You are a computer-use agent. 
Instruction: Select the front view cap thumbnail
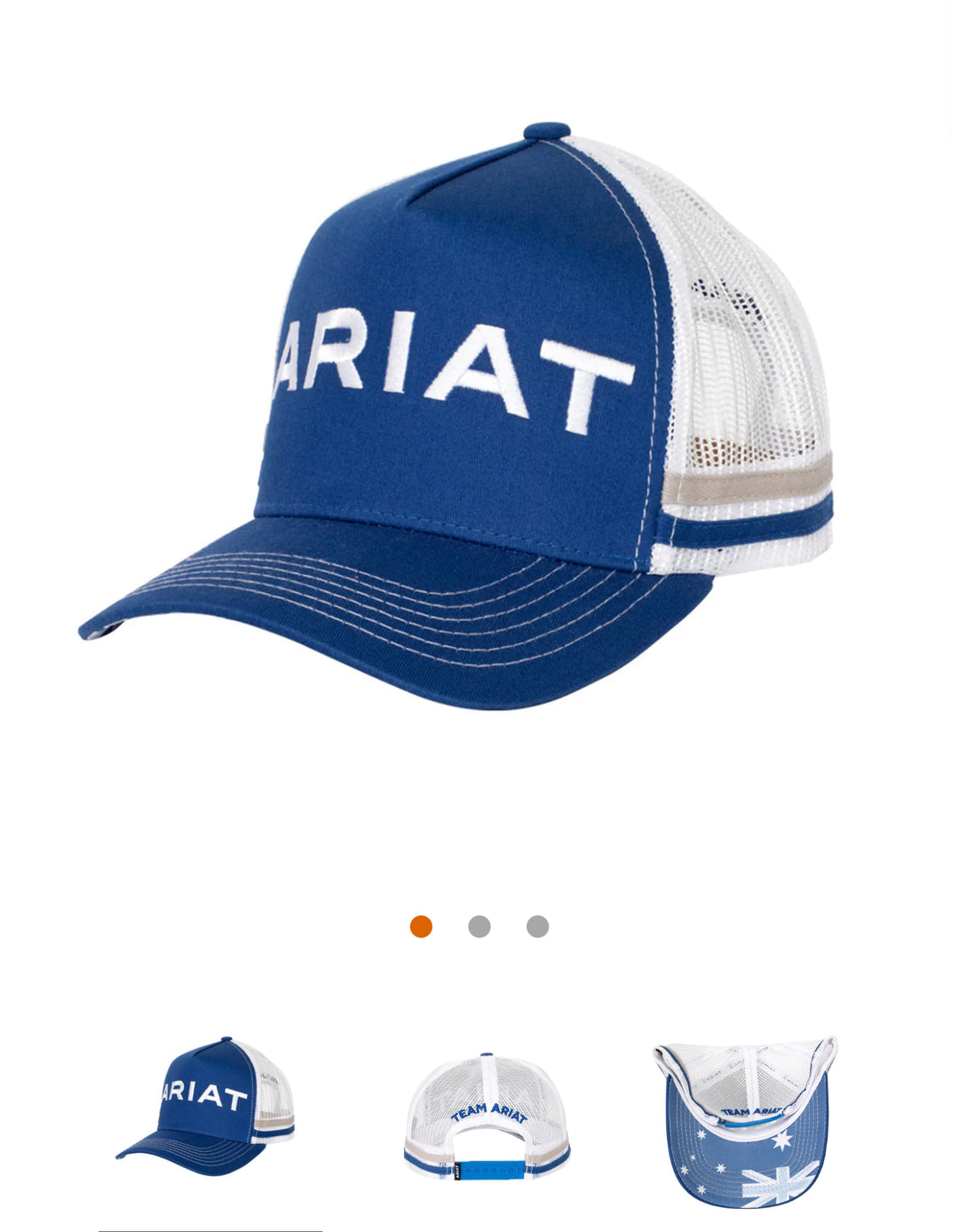click(x=207, y=1108)
